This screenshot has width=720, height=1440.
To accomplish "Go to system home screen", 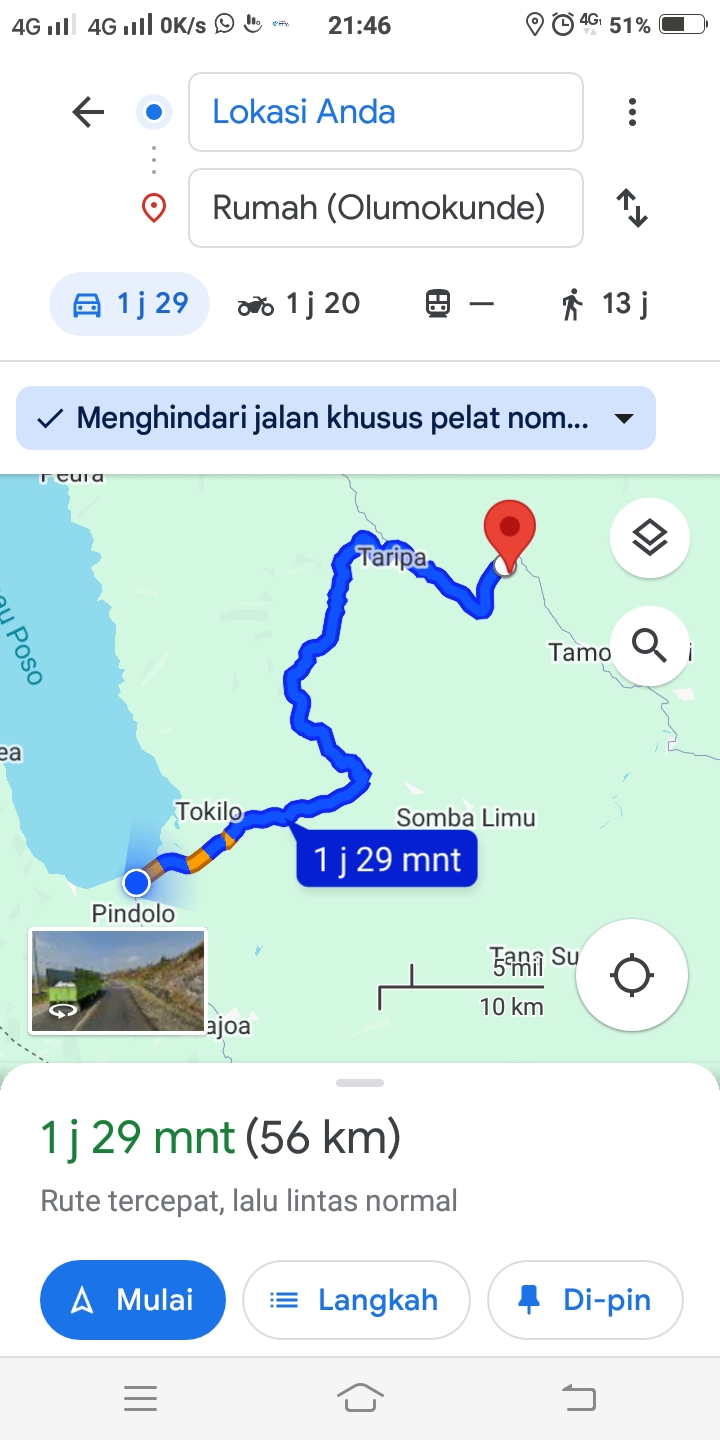I will tap(360, 1398).
